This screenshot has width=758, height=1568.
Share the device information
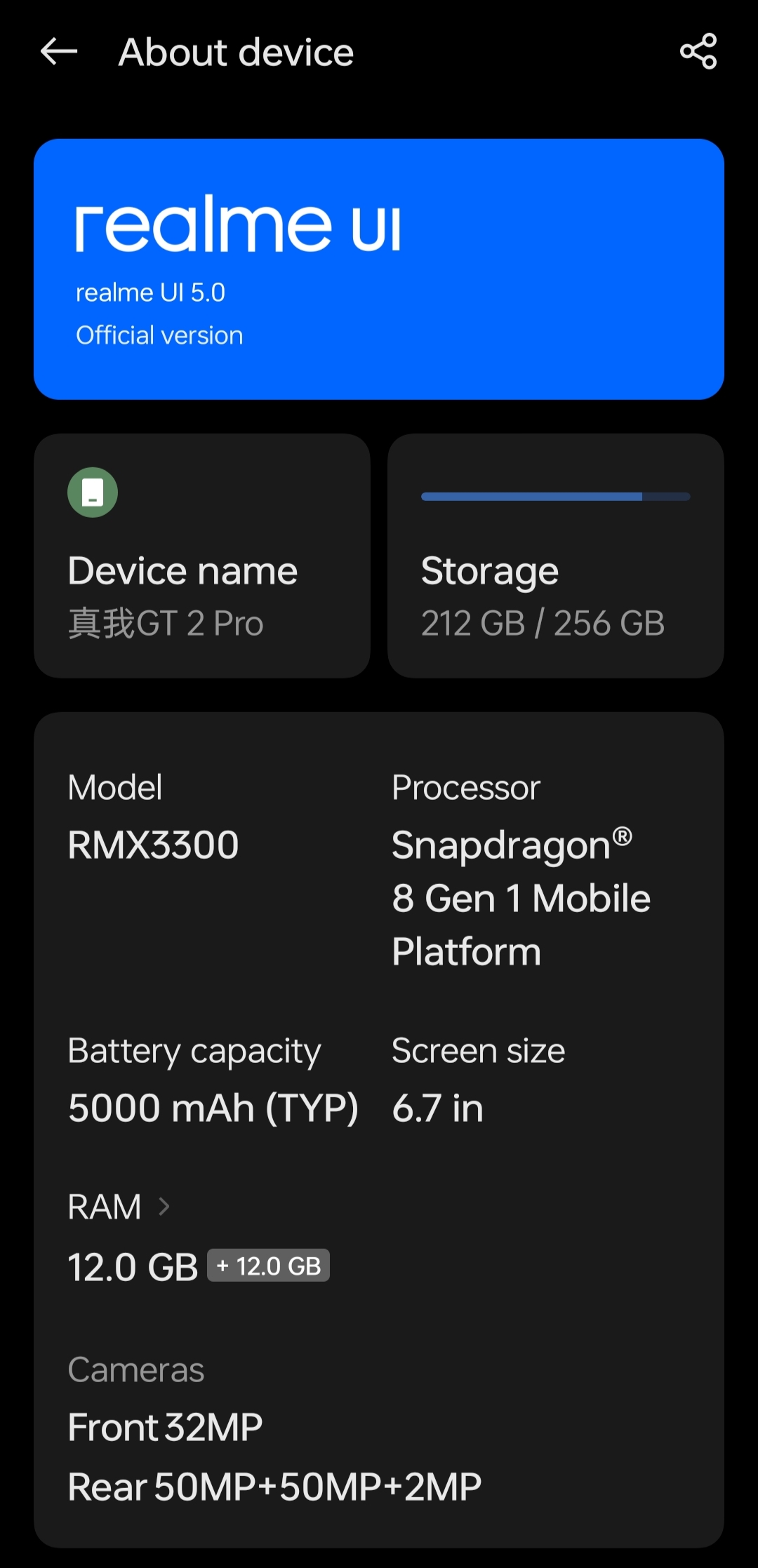(698, 52)
